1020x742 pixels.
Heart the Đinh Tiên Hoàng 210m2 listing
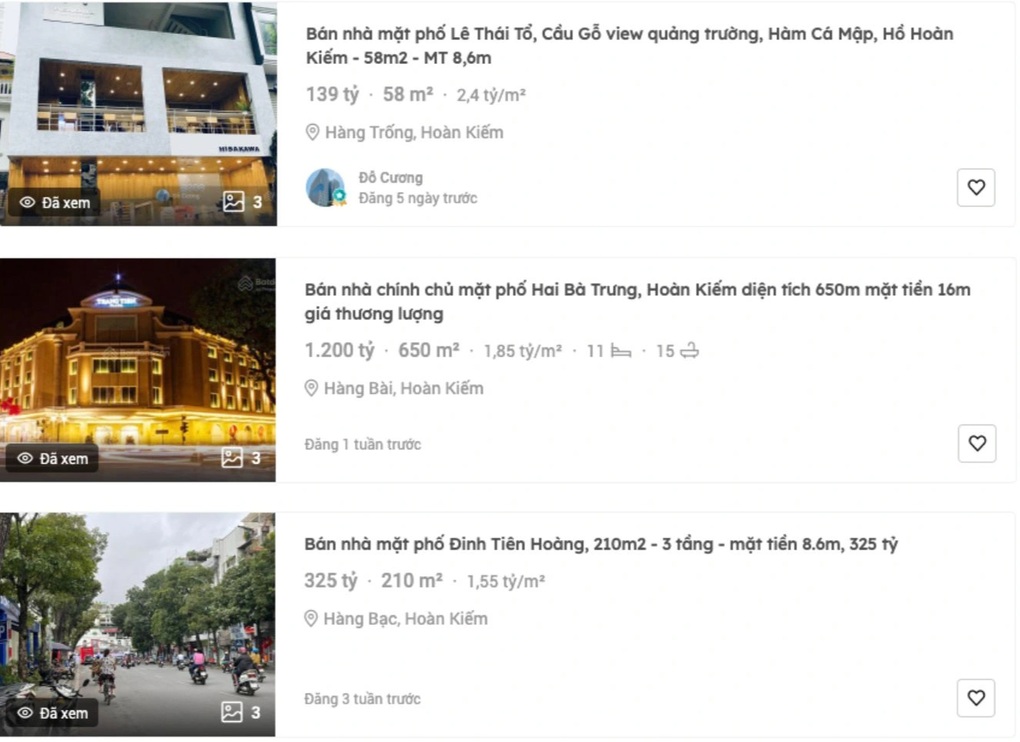pos(976,698)
